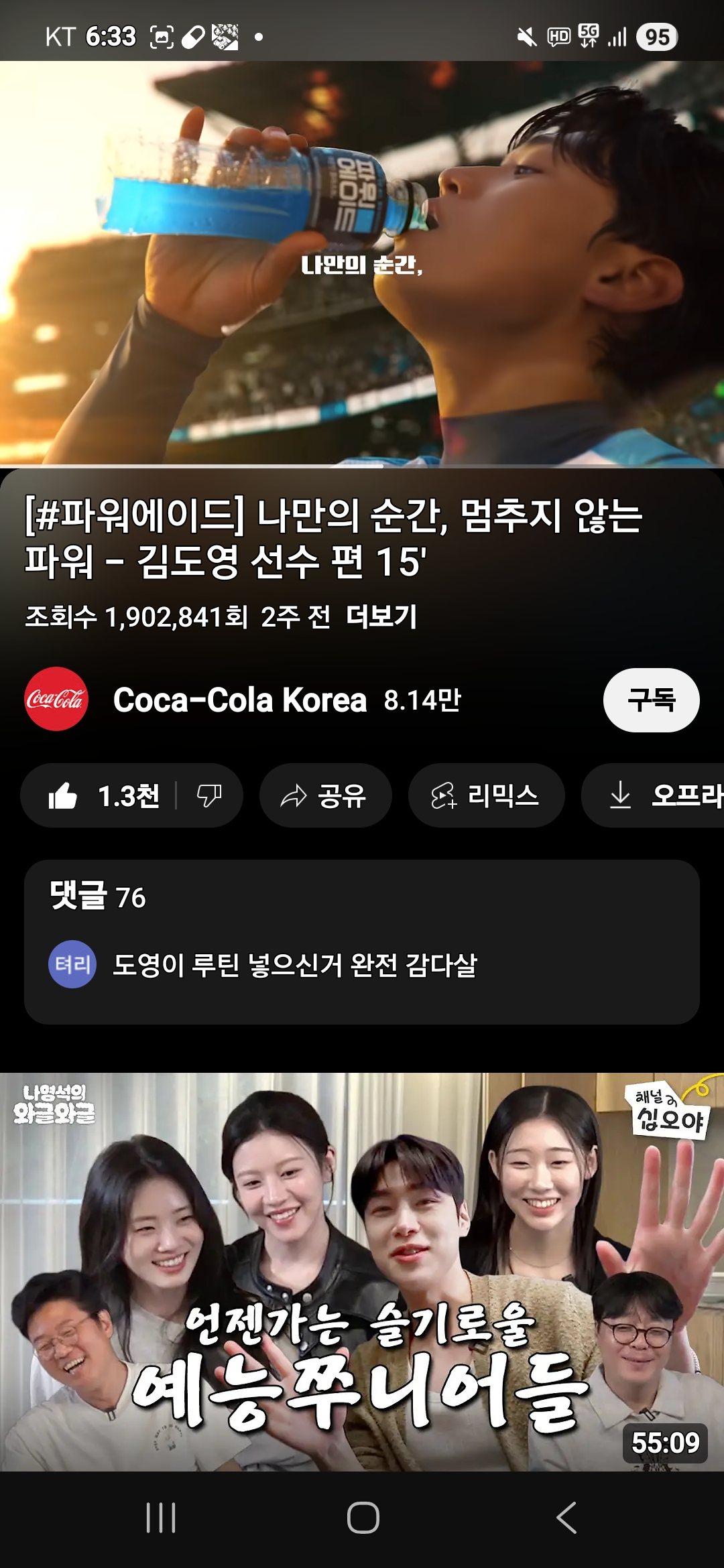Dislike the video with the thumbs down
724x1568 pixels.
(x=208, y=796)
